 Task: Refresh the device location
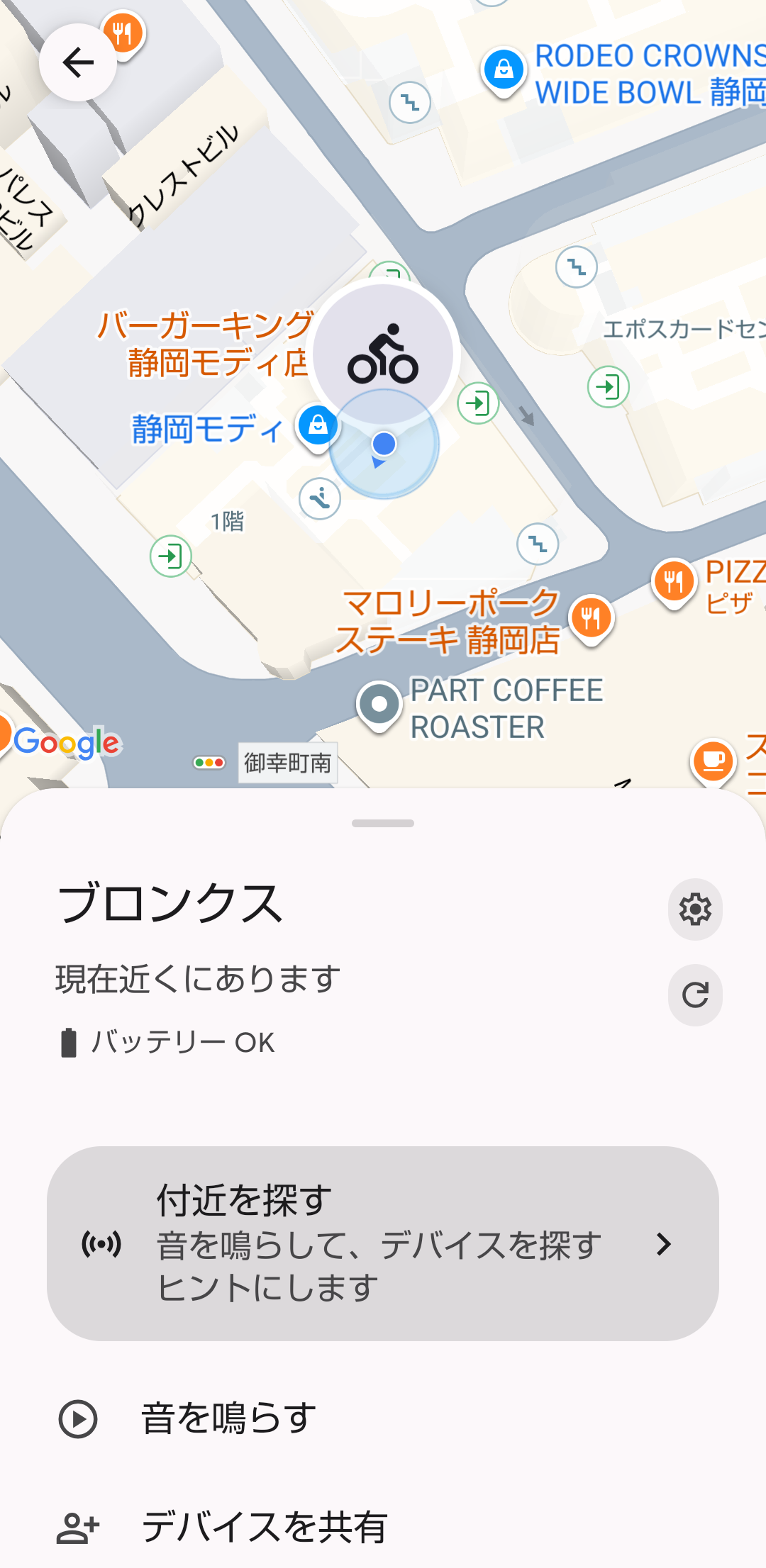695,995
